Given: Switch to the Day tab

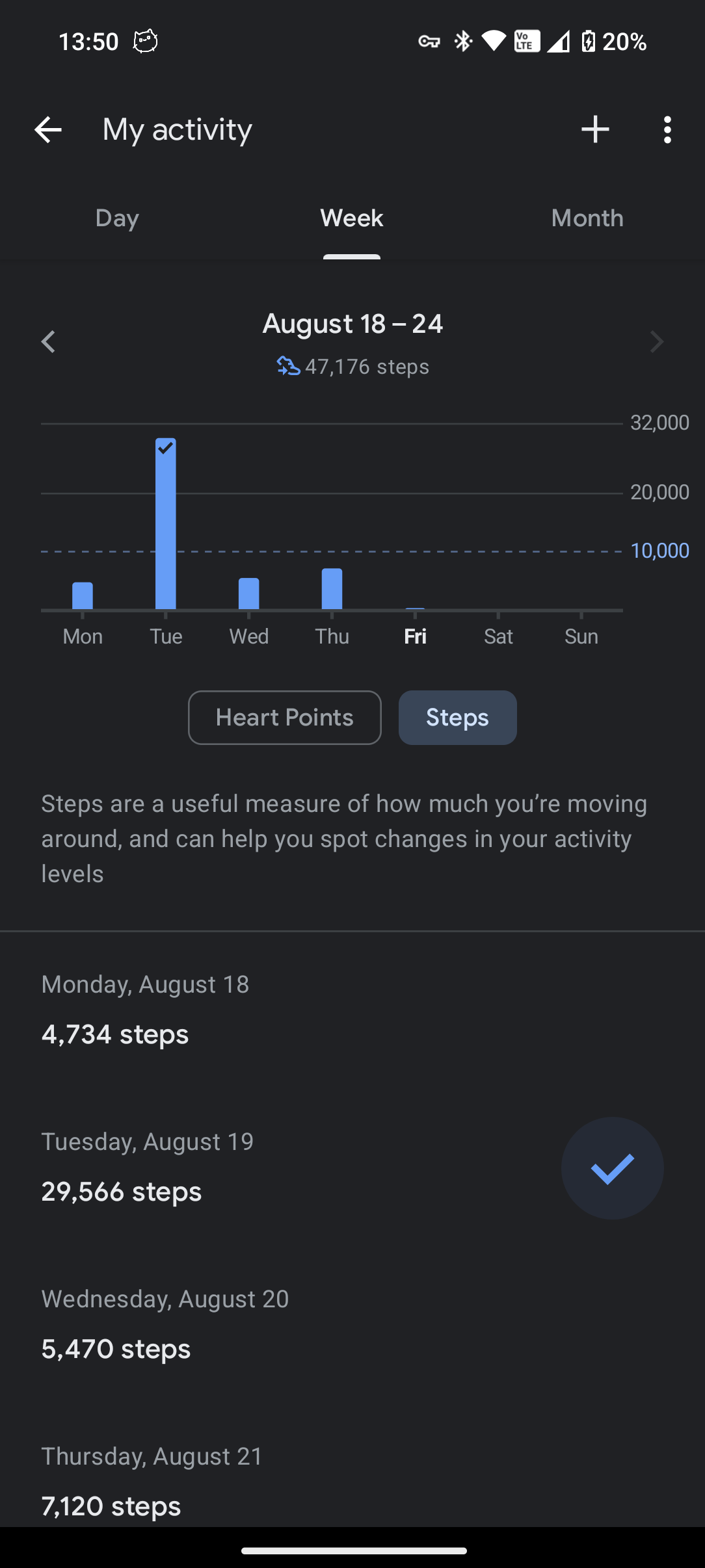Looking at the screenshot, I should coord(117,218).
